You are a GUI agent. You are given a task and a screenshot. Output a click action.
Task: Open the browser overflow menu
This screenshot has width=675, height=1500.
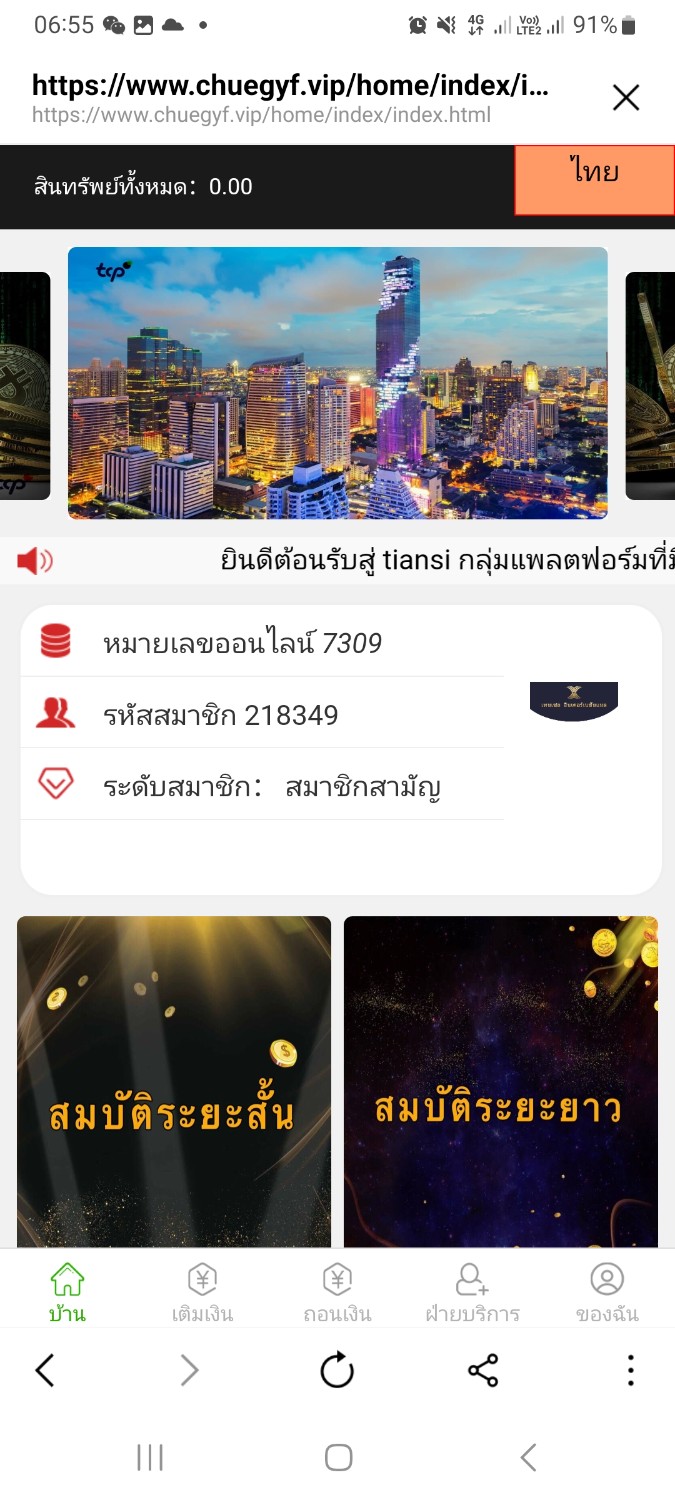click(630, 1370)
